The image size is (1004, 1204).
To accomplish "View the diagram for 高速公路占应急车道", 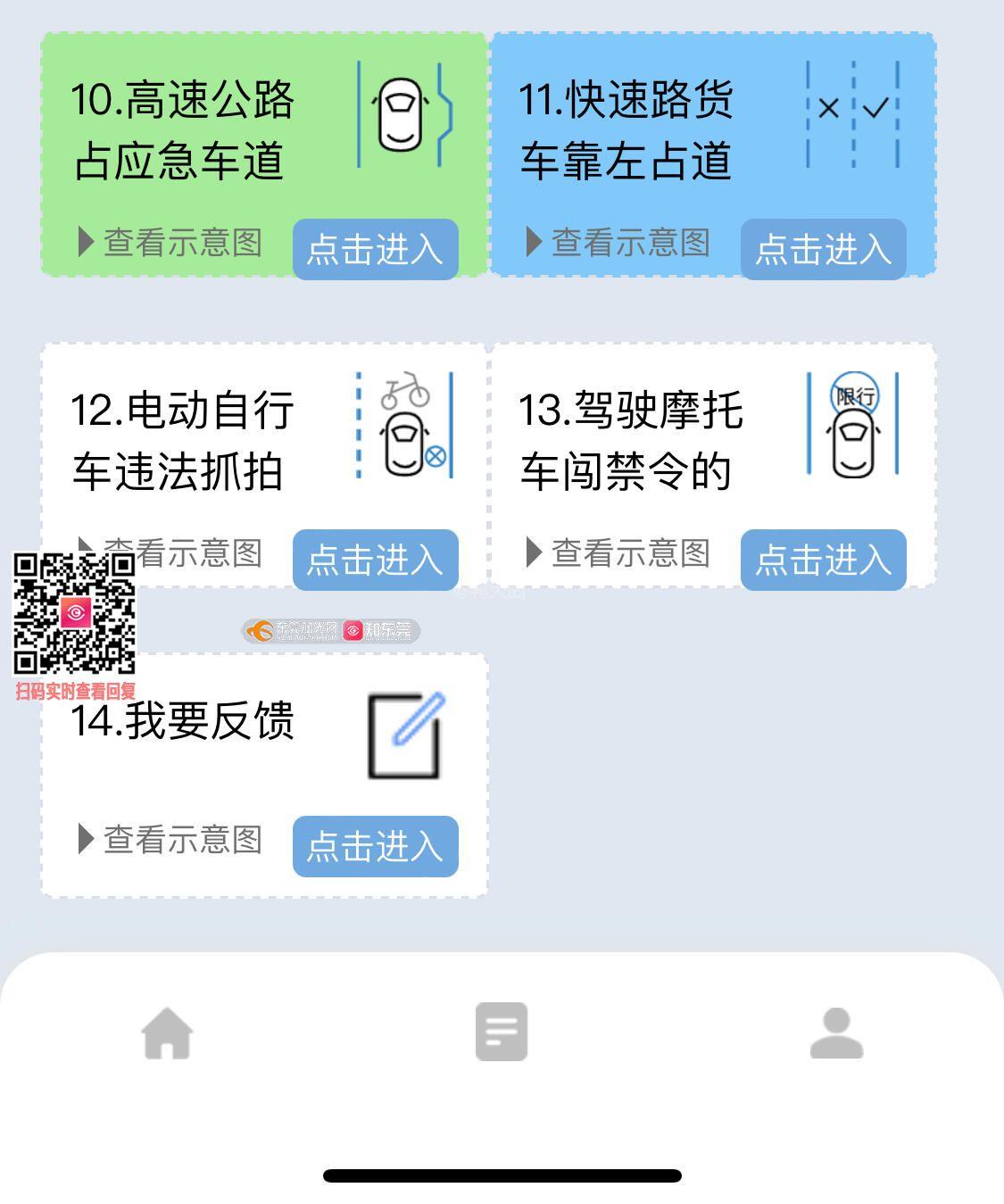I will 170,242.
